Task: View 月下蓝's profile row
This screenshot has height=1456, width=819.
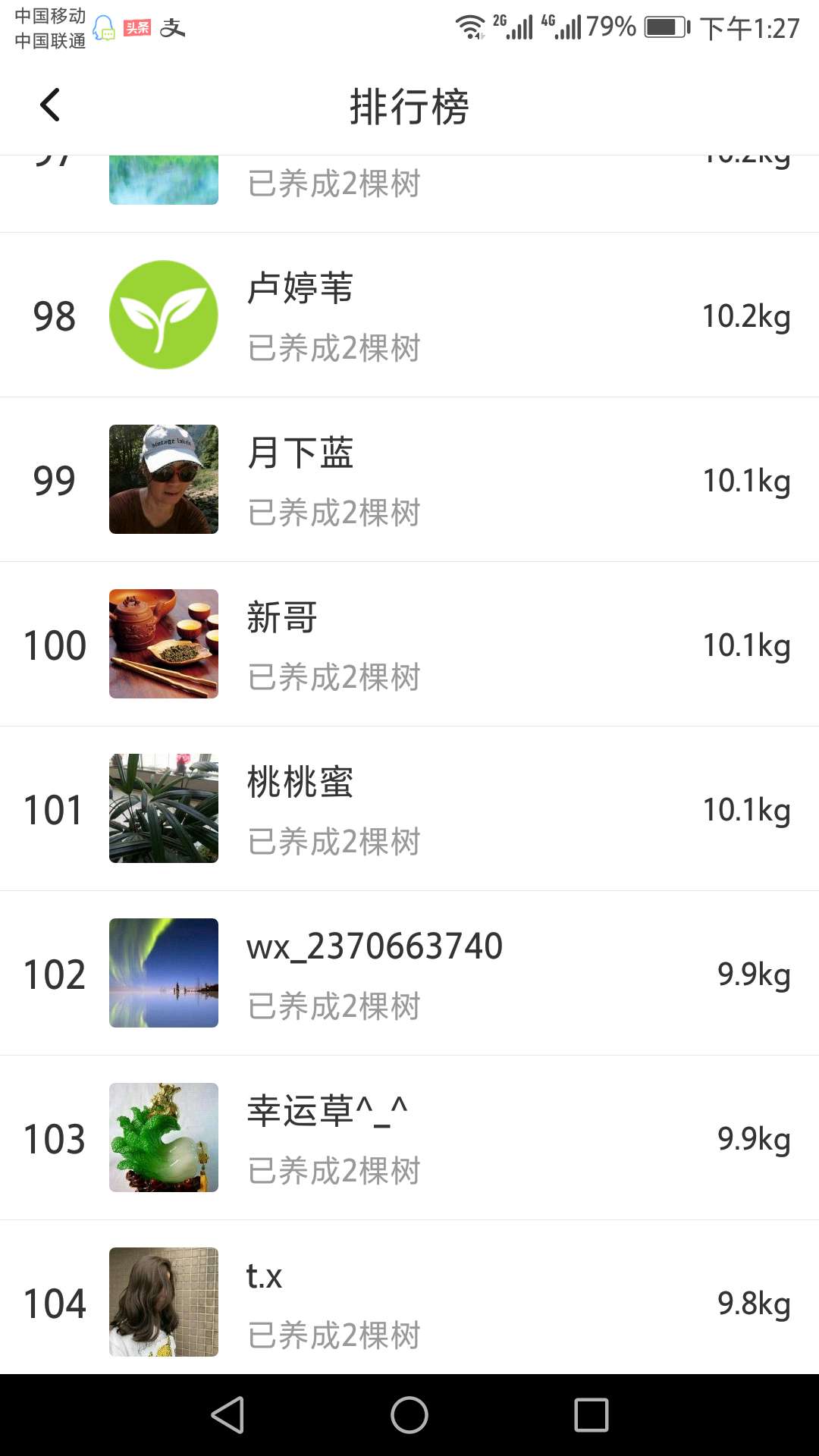Action: 409,480
